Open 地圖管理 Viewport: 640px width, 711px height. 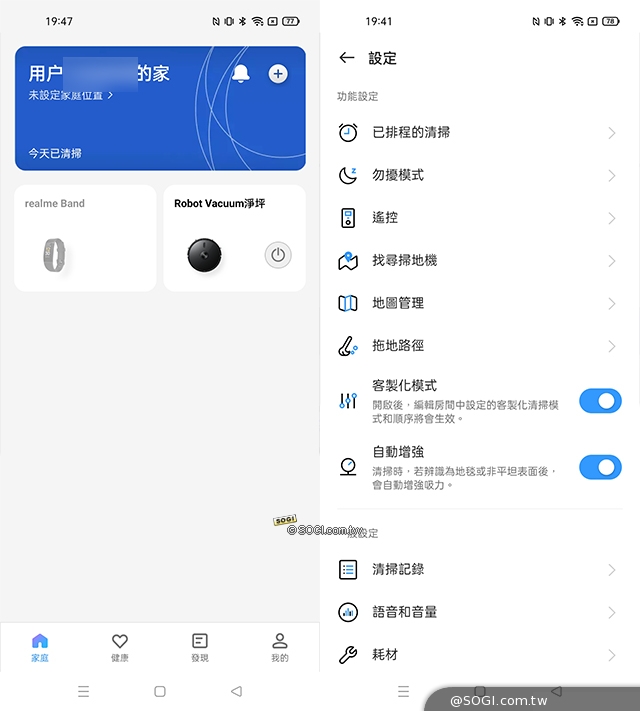pyautogui.click(x=478, y=303)
